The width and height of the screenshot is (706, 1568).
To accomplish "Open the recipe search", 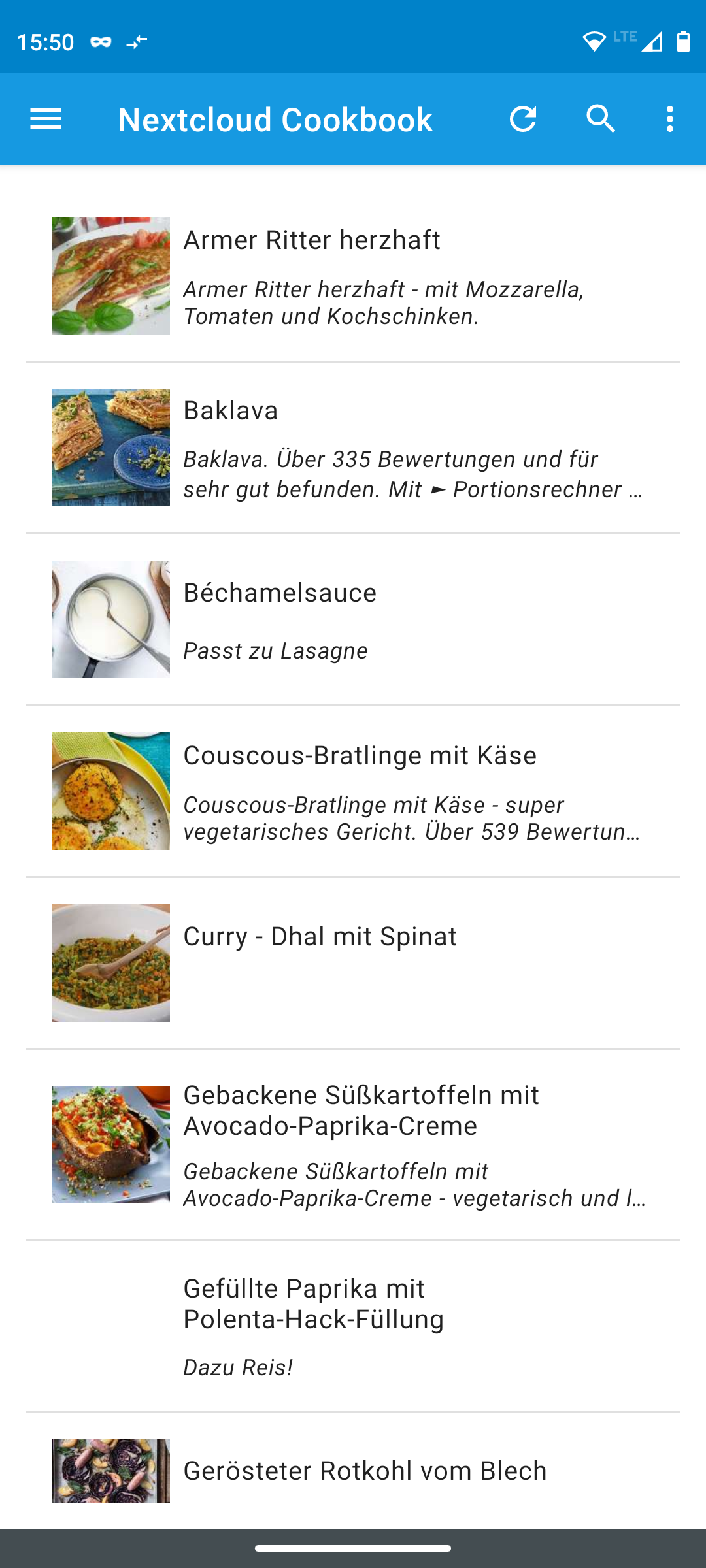I will pyautogui.click(x=600, y=119).
